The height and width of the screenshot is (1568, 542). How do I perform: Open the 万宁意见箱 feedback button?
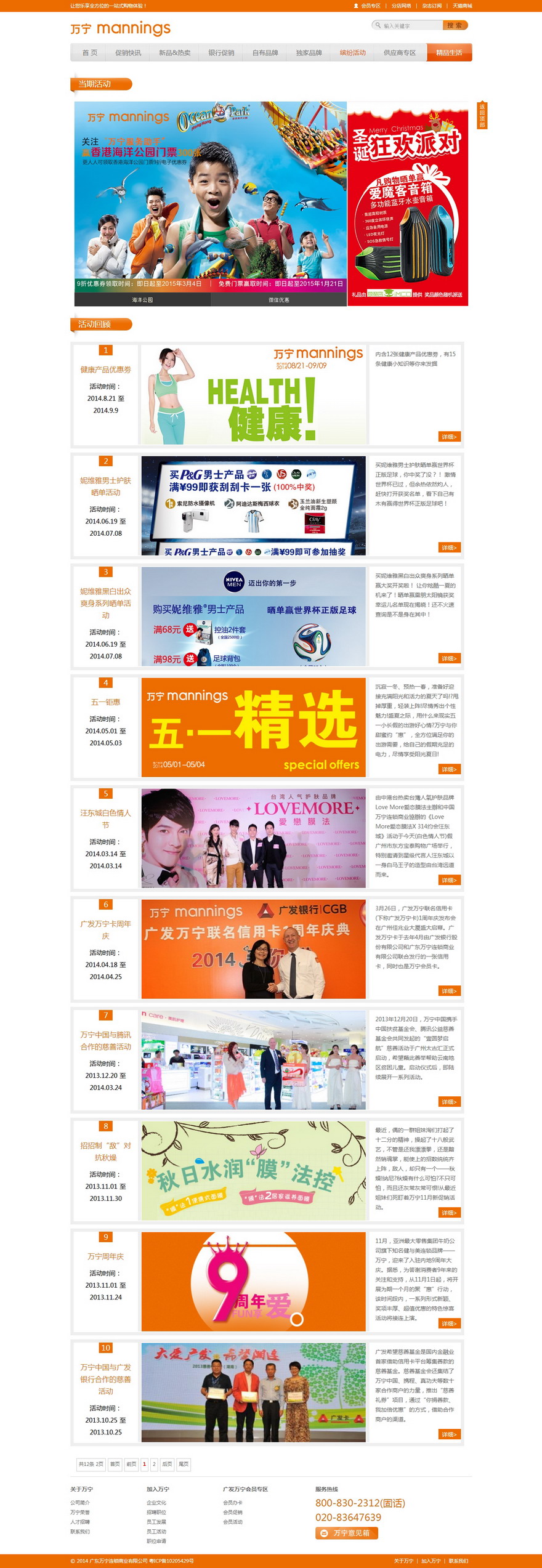tap(346, 1533)
